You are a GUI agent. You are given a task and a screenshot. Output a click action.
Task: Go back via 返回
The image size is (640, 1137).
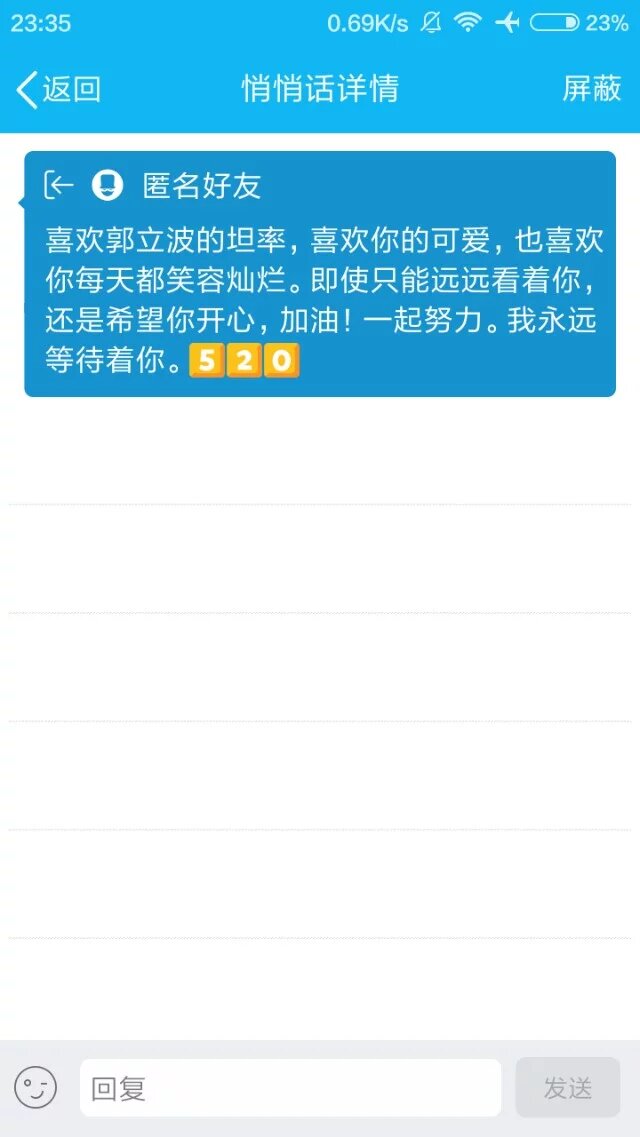click(58, 89)
